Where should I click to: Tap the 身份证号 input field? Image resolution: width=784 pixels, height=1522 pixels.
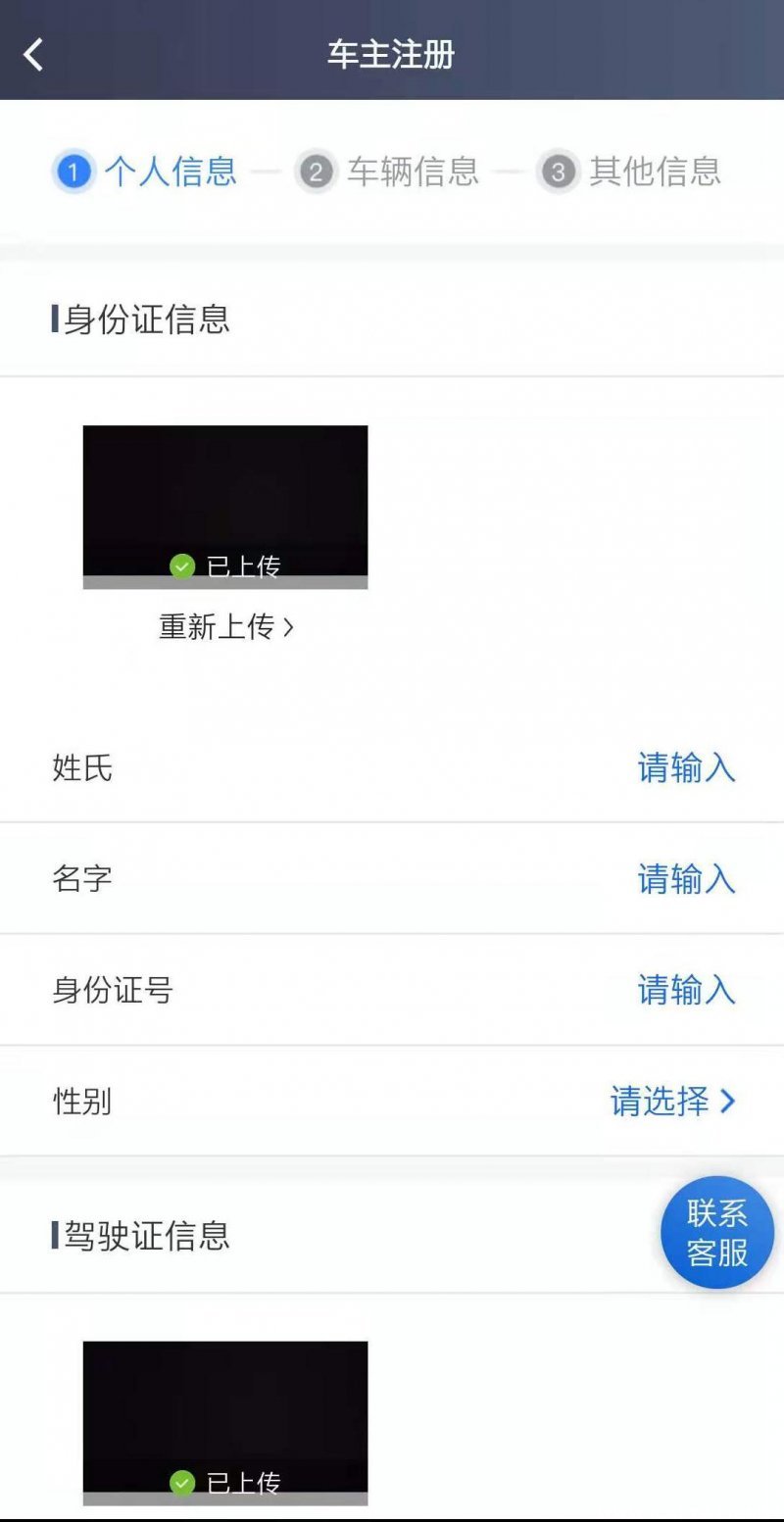tap(685, 990)
